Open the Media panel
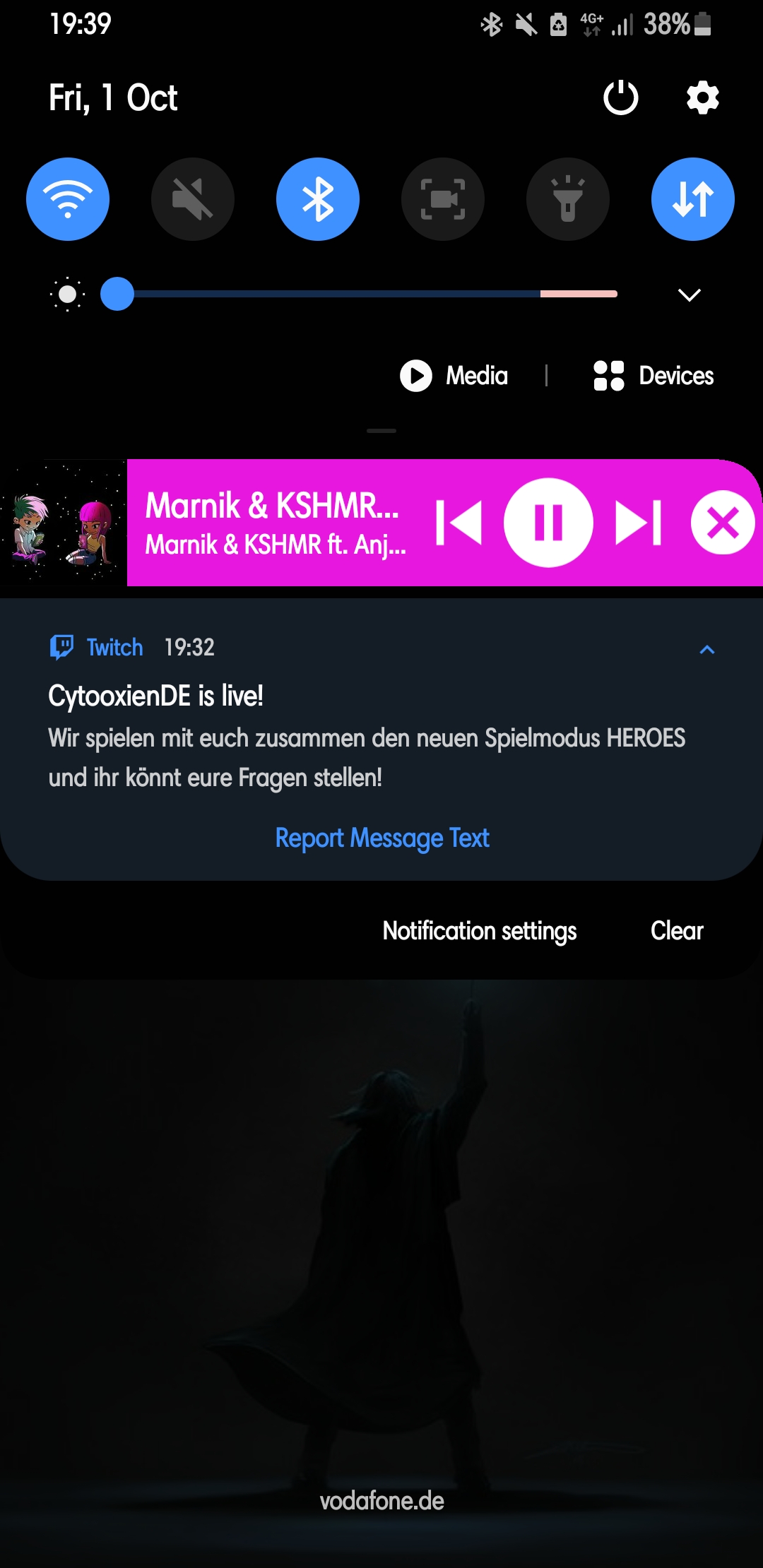The image size is (763, 1568). (x=454, y=376)
